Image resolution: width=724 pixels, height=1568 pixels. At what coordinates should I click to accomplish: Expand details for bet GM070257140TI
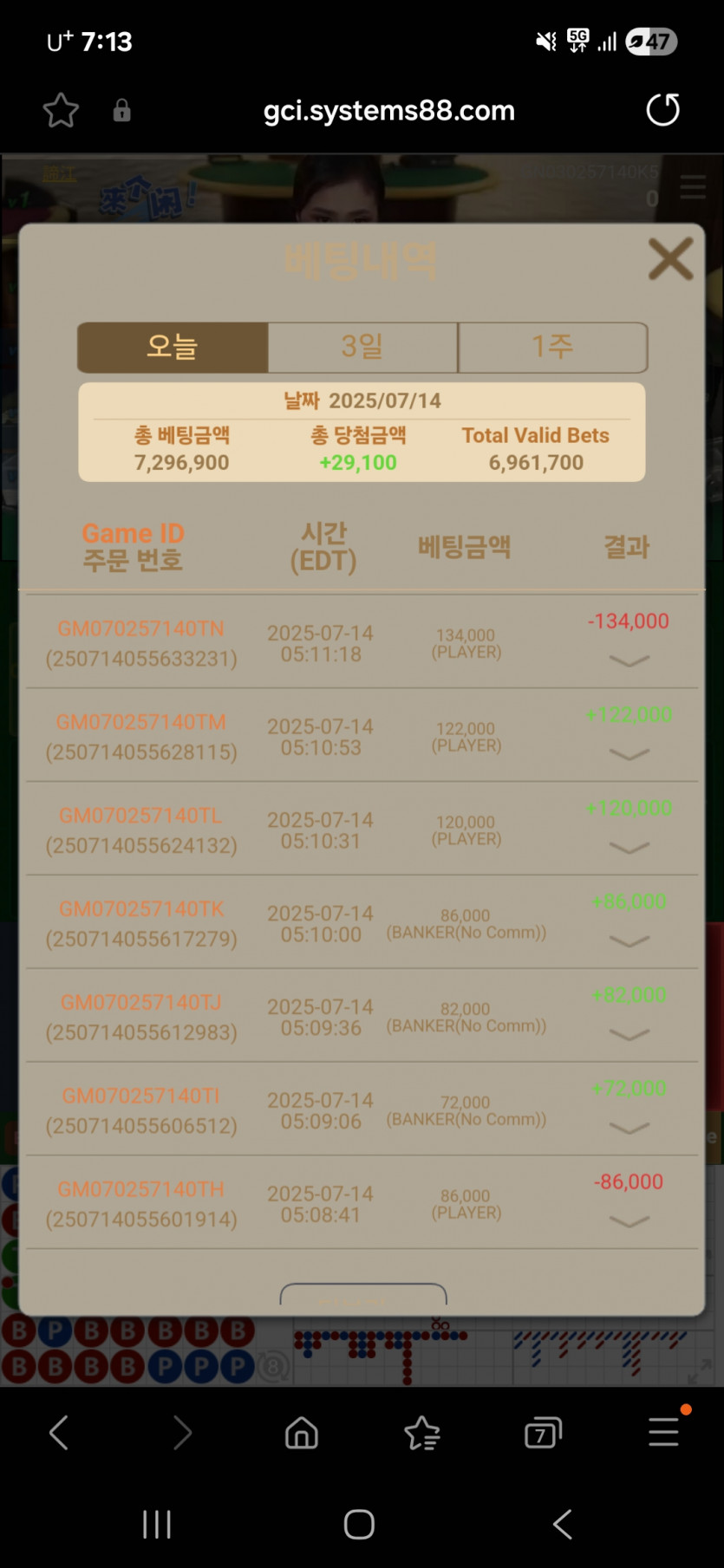click(629, 1128)
